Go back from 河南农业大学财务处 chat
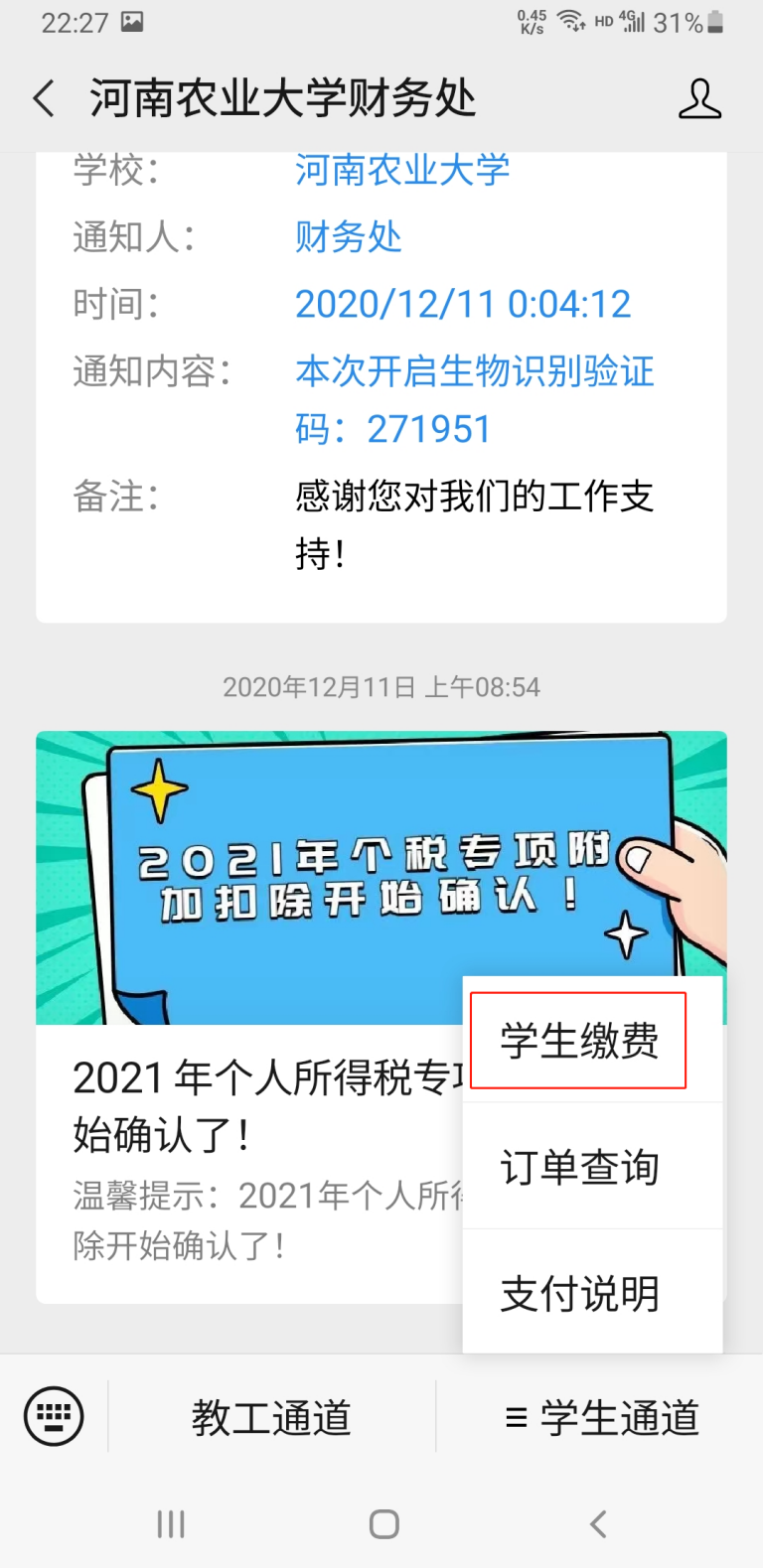 [x=44, y=99]
